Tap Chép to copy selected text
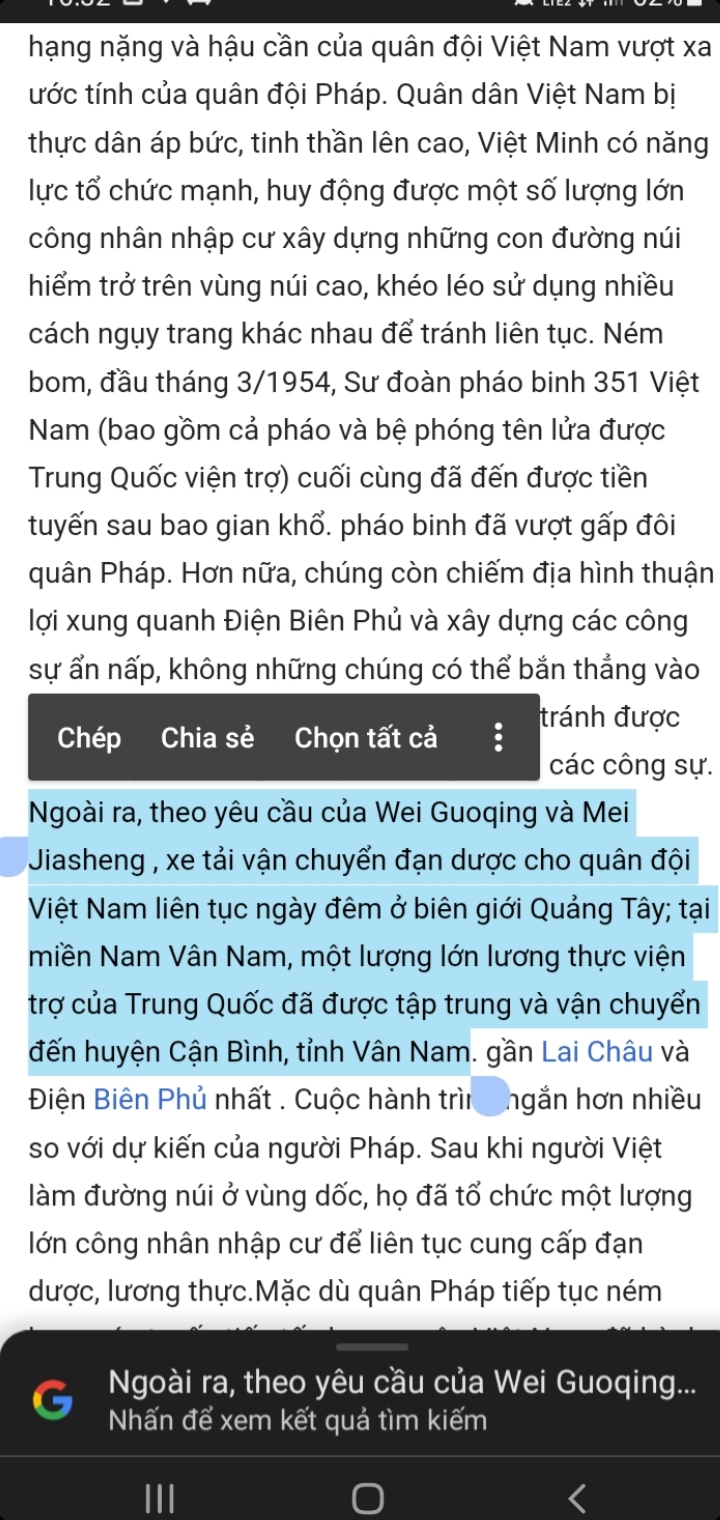Viewport: 720px width, 1520px height. [x=89, y=738]
